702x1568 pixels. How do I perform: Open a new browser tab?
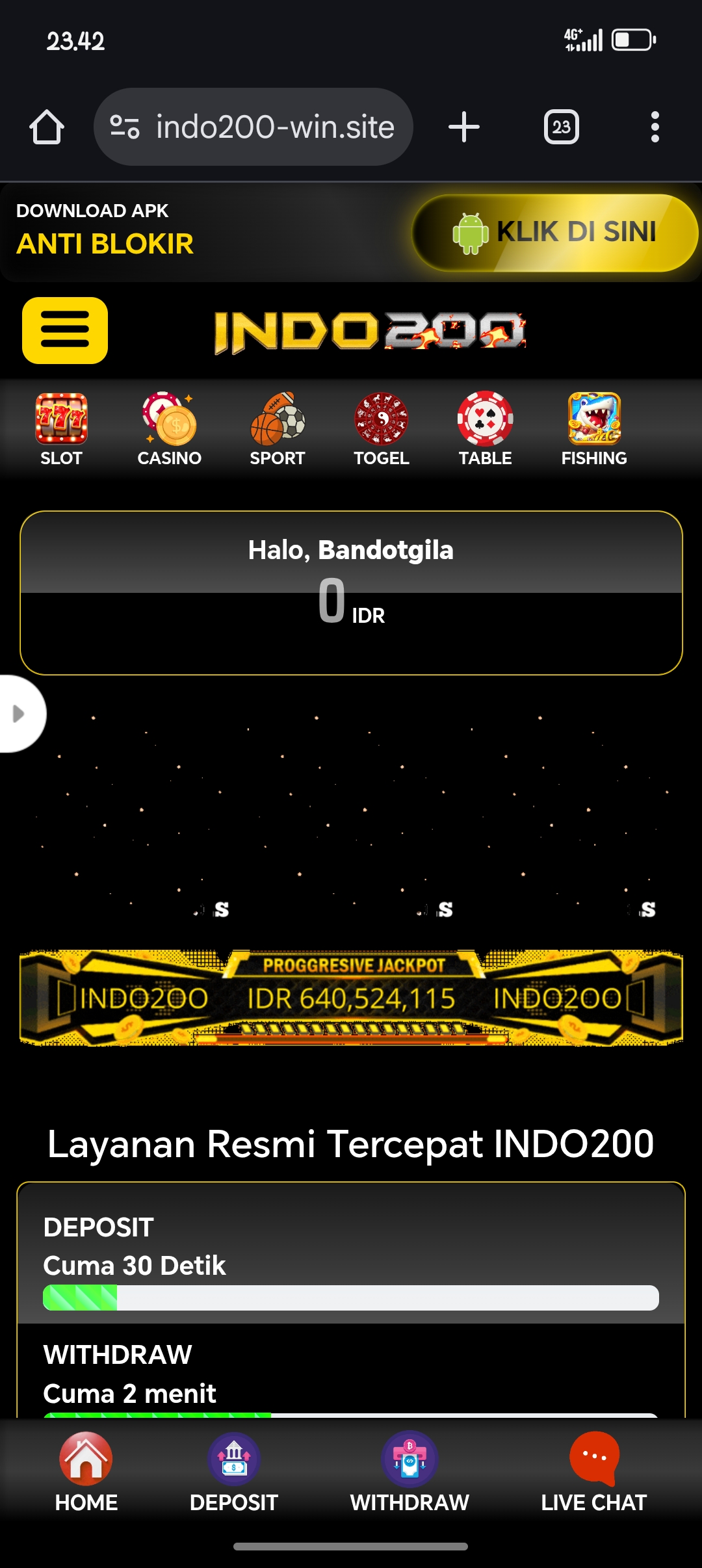464,127
